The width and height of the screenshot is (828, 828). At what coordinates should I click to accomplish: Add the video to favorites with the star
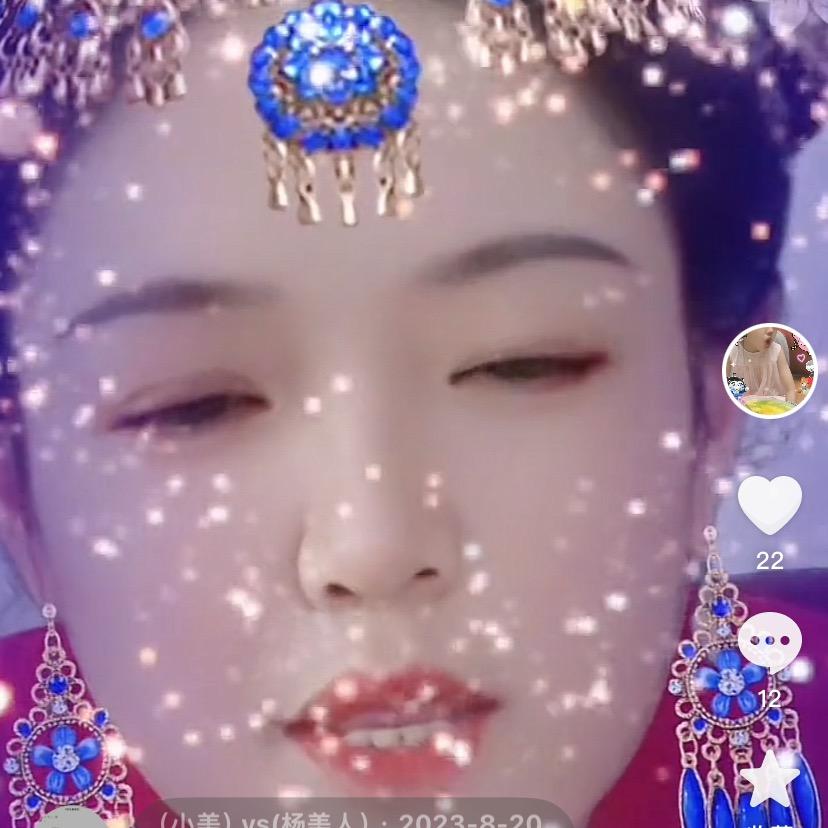769,779
